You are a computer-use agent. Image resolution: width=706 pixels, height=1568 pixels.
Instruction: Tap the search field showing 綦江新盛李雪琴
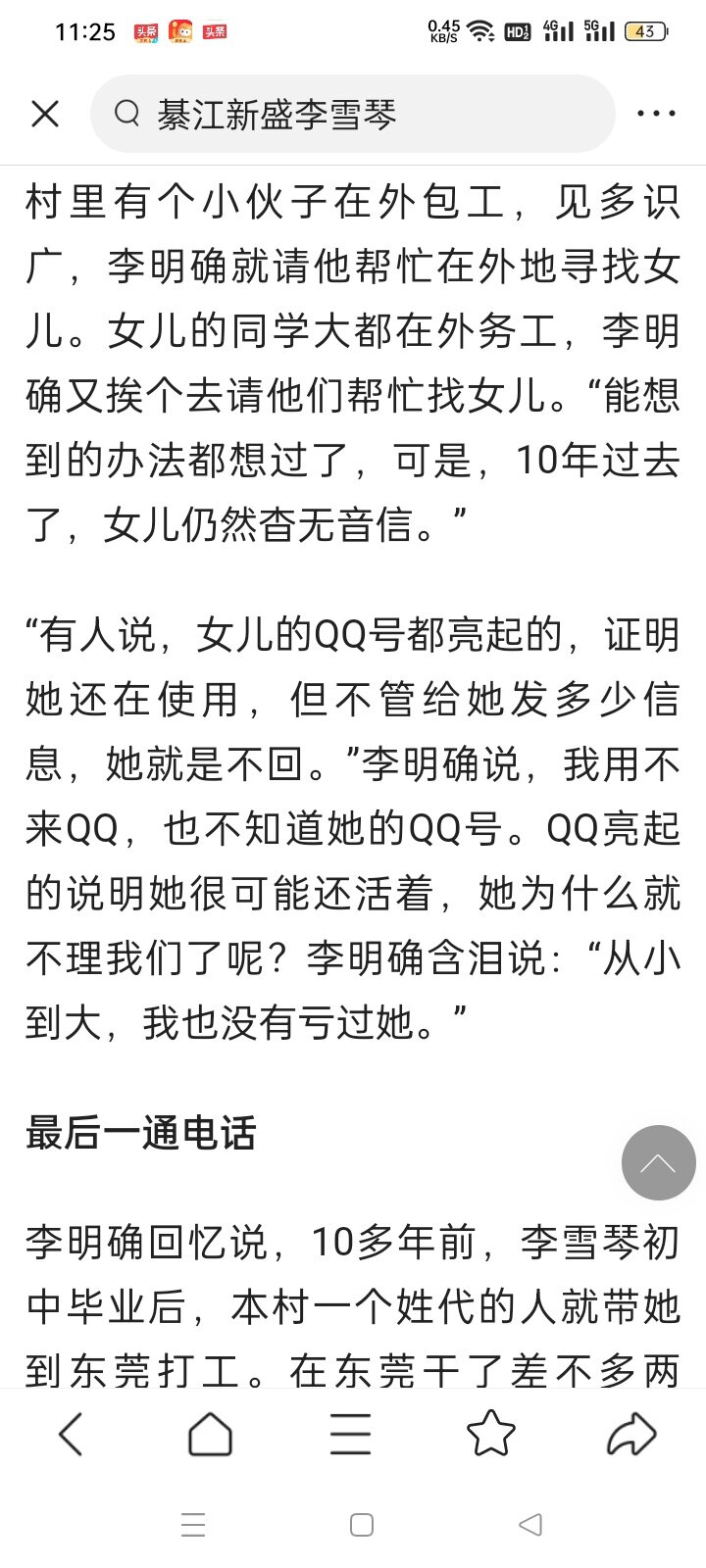click(x=353, y=114)
